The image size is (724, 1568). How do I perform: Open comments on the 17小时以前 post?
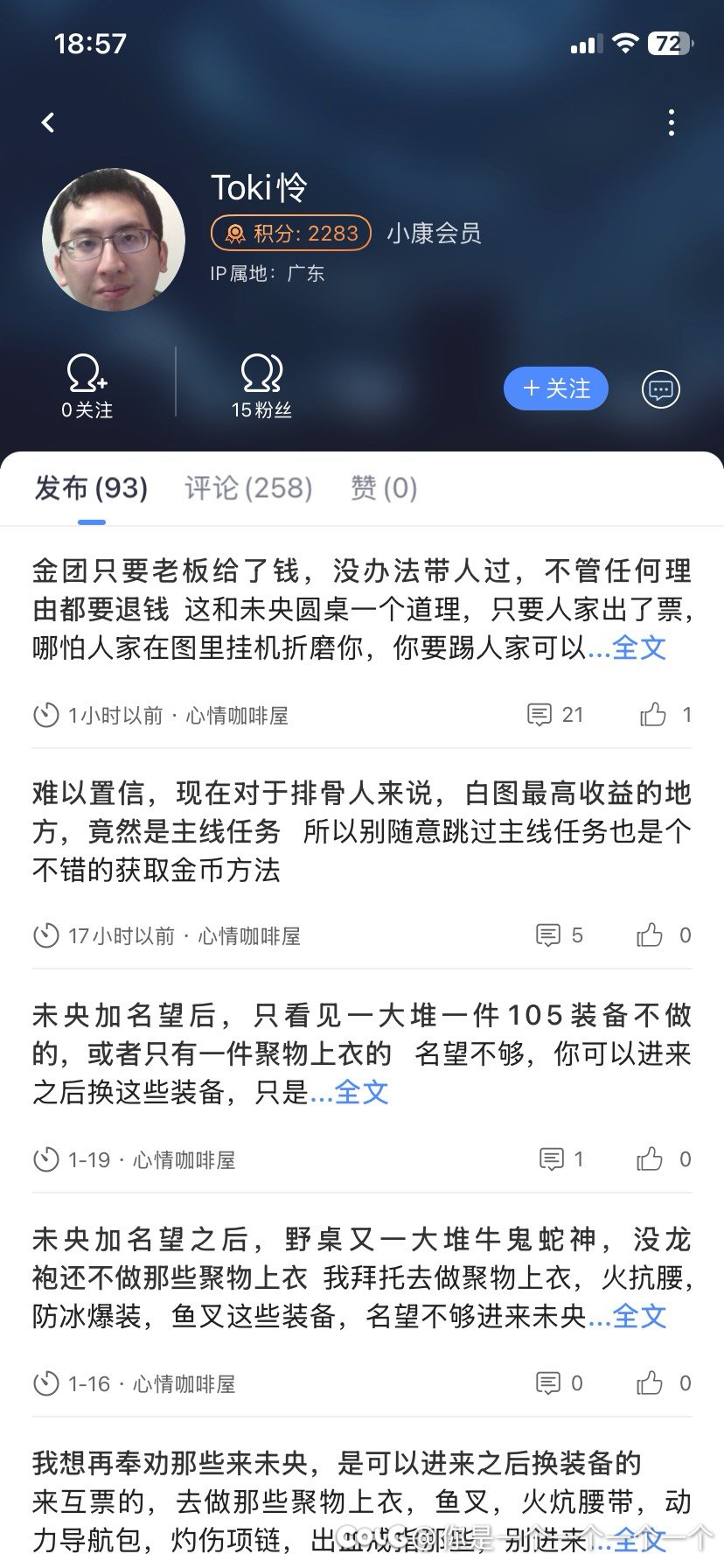(x=557, y=935)
